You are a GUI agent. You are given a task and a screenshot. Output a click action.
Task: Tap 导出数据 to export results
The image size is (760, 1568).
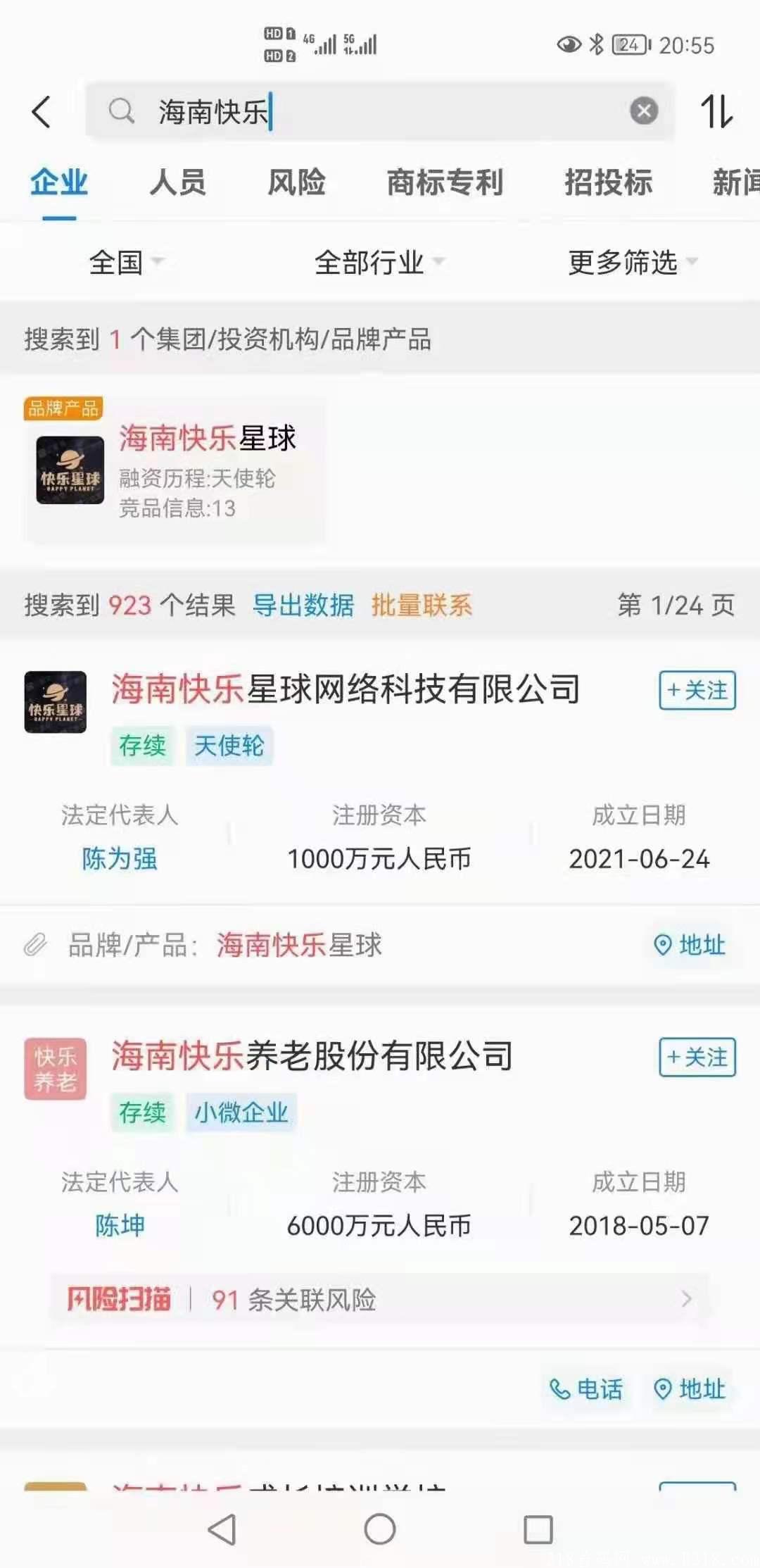pyautogui.click(x=303, y=606)
